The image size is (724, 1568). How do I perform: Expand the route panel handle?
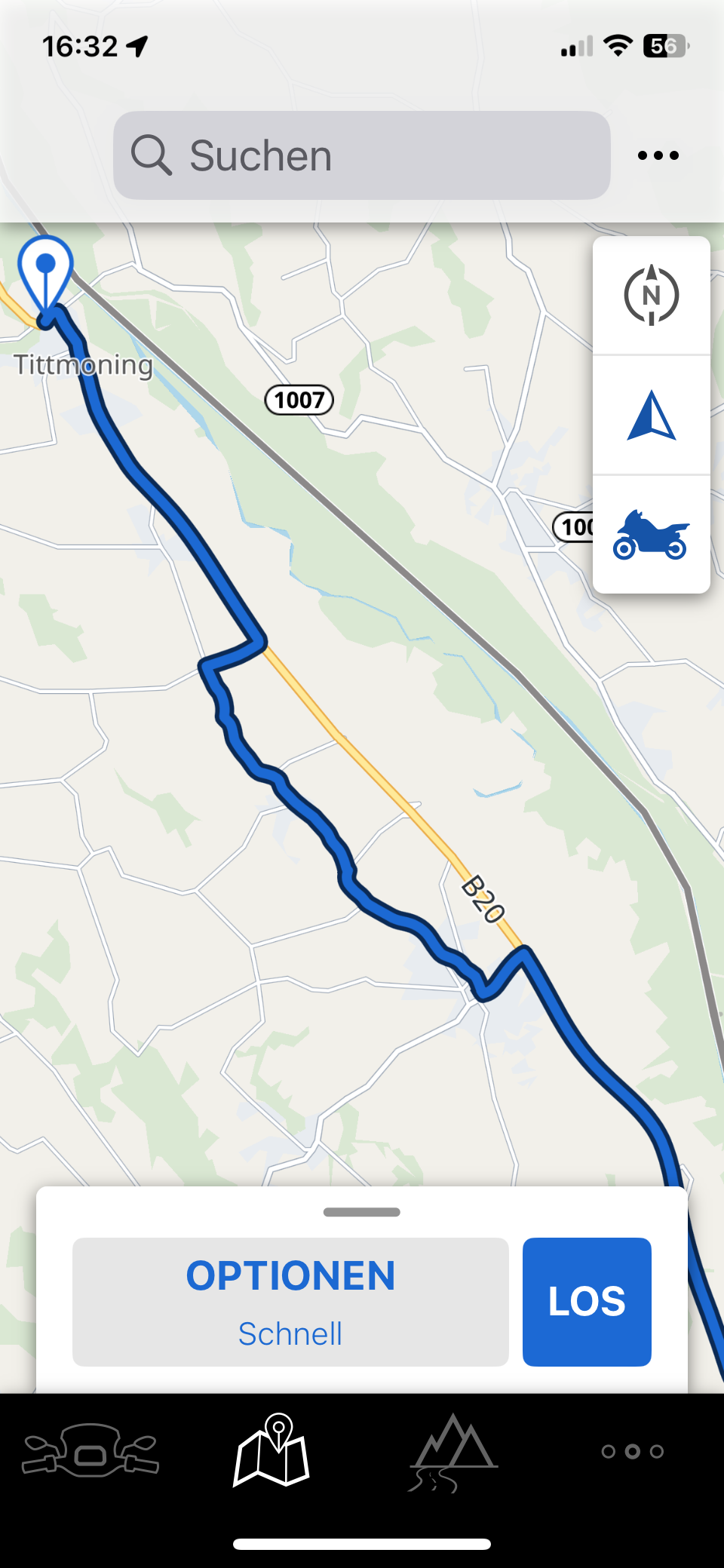[x=362, y=1212]
